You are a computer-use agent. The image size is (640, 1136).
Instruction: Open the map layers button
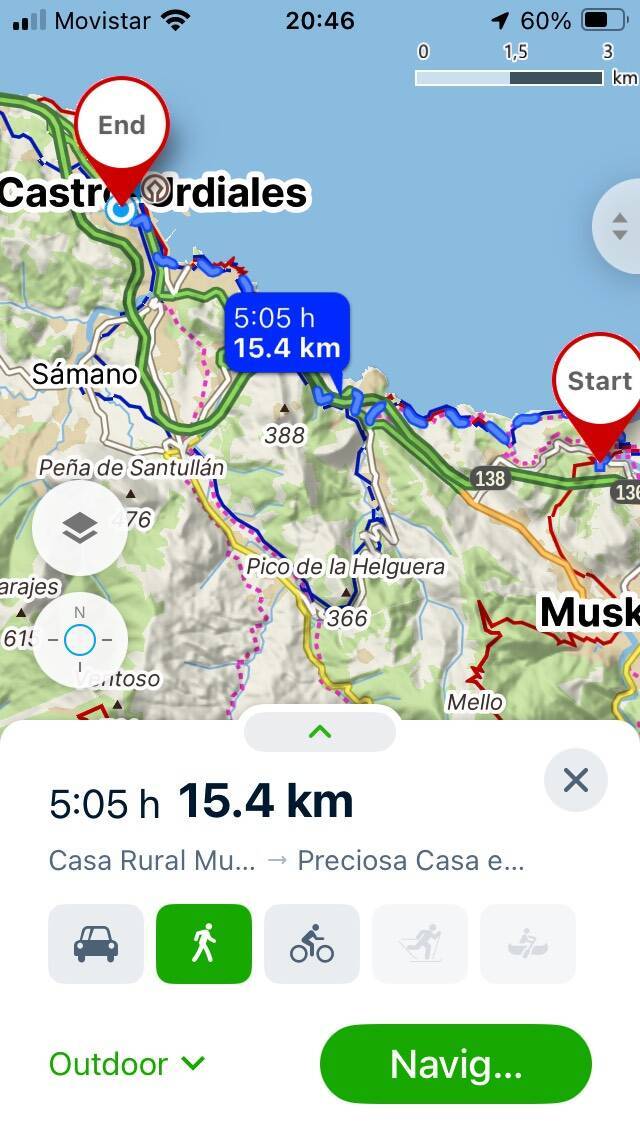[80, 529]
